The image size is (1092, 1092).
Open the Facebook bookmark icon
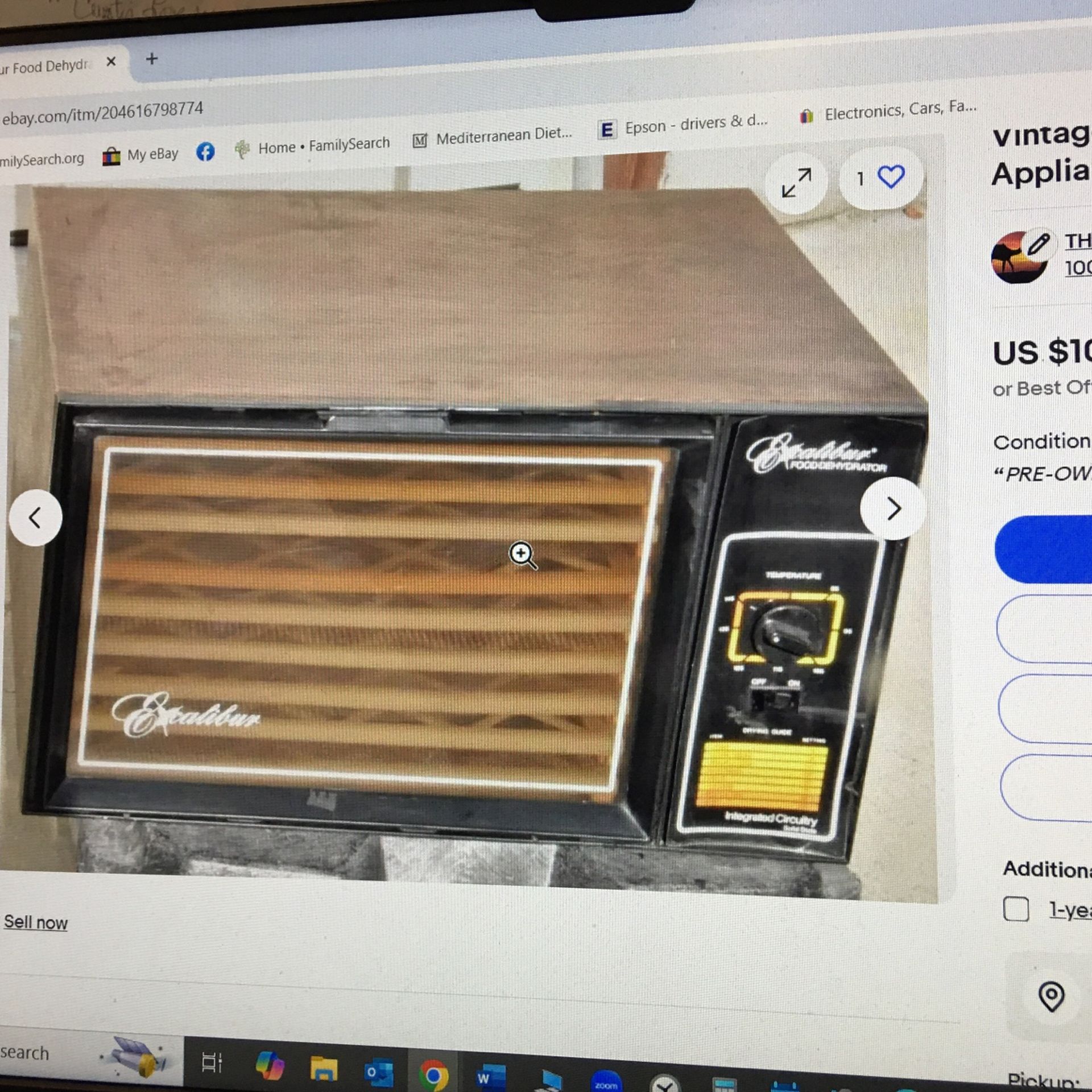tap(205, 151)
